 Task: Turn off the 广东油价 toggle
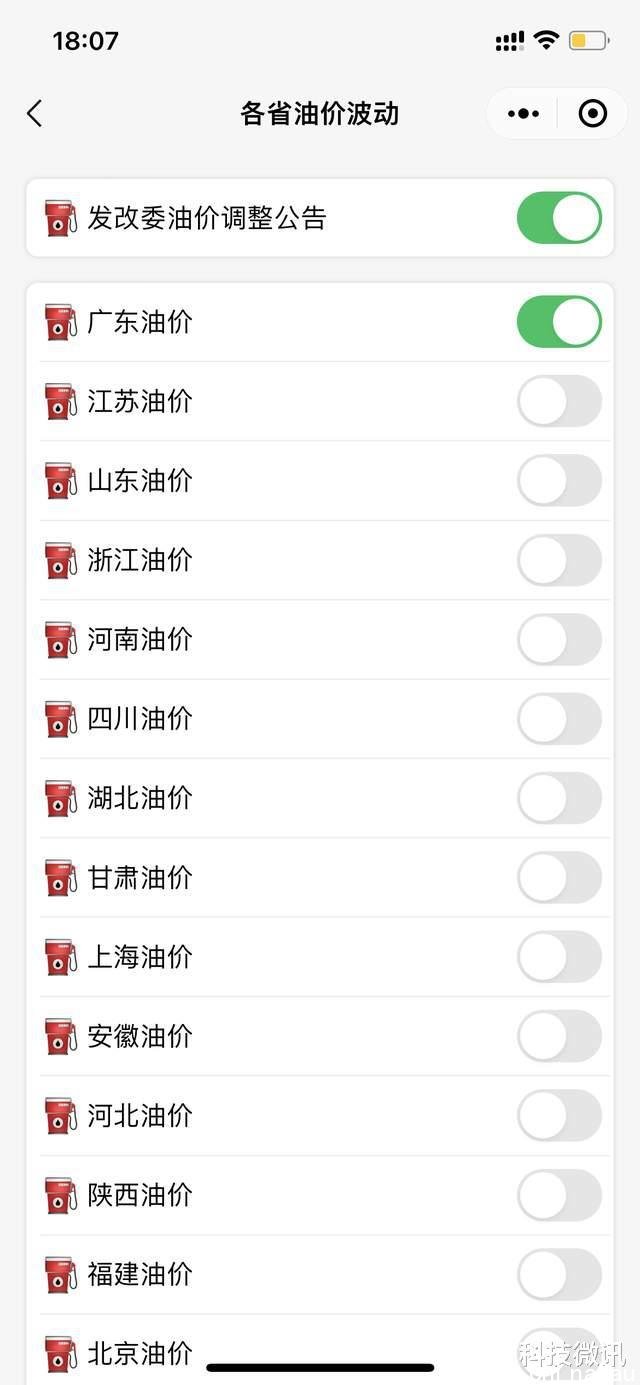click(559, 321)
